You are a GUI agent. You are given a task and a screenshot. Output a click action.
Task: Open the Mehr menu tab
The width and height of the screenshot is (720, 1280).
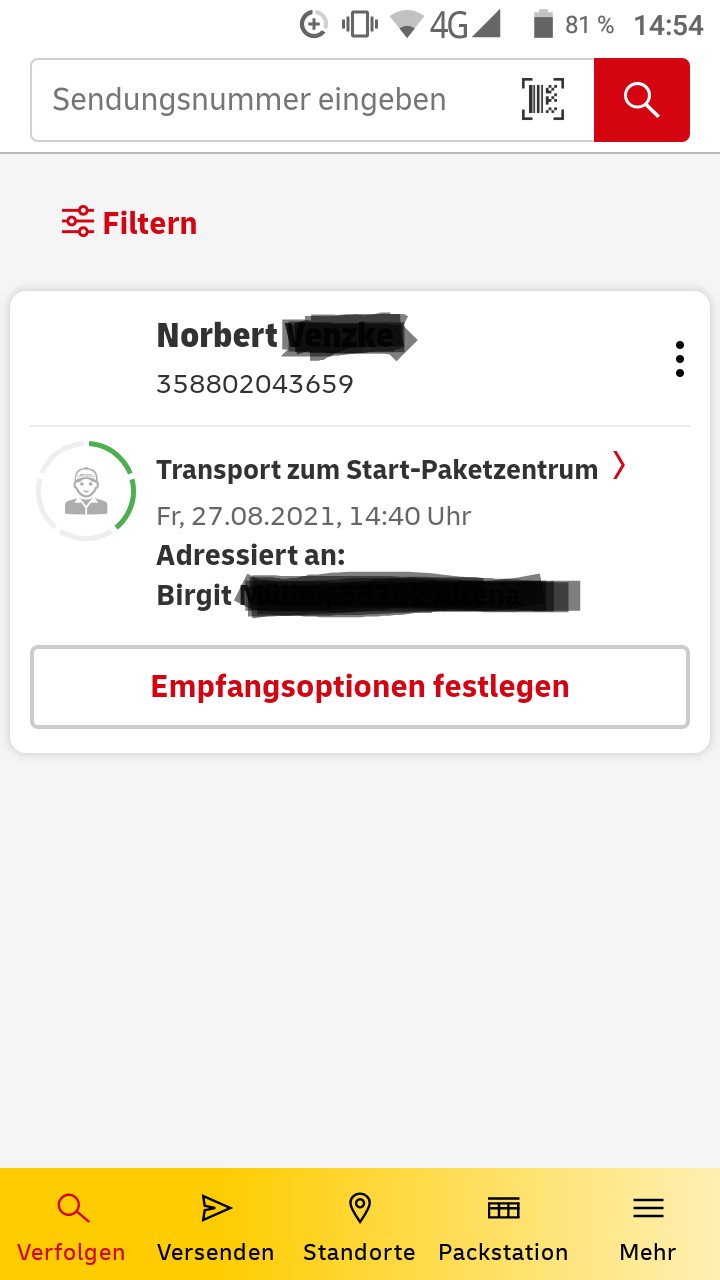[648, 1228]
